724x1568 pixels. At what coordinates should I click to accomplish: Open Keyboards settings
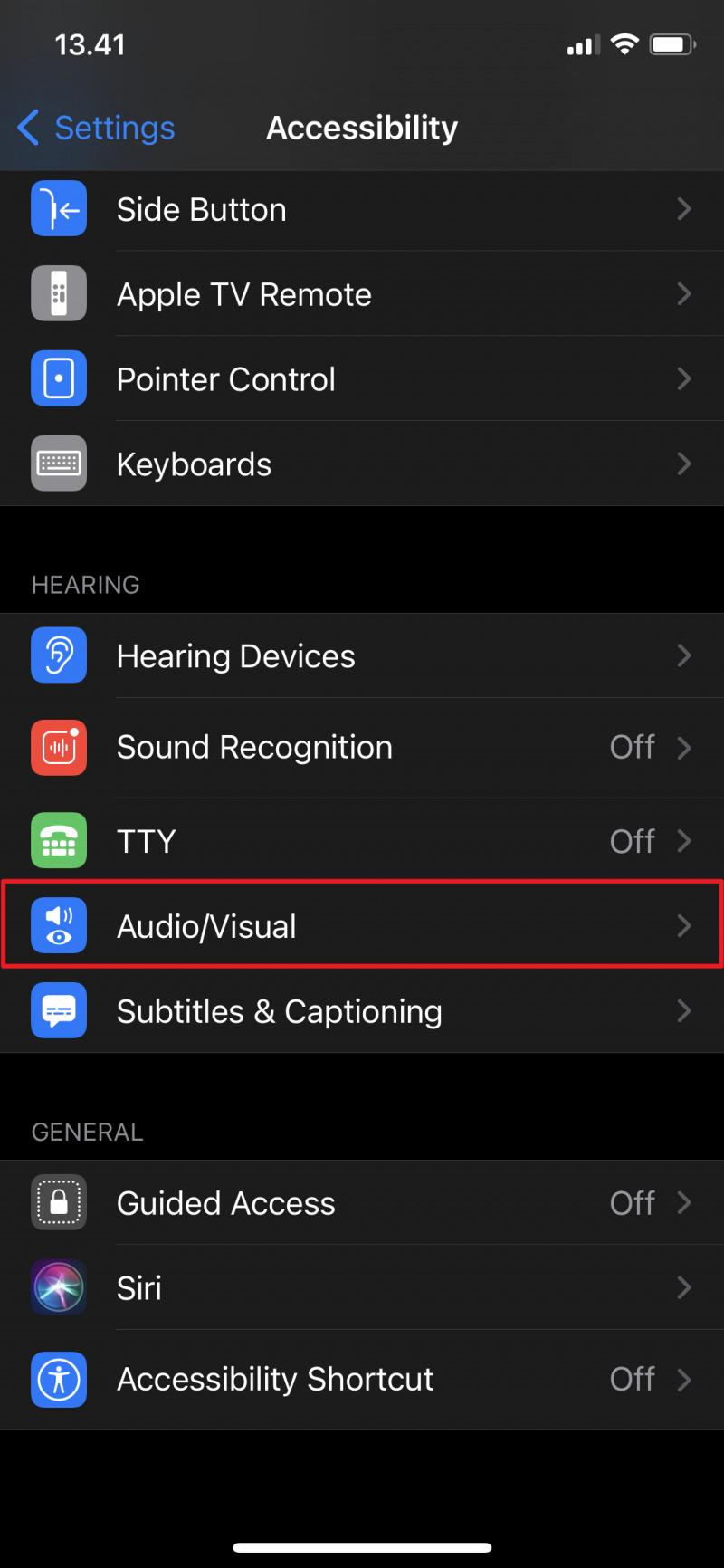pos(362,464)
